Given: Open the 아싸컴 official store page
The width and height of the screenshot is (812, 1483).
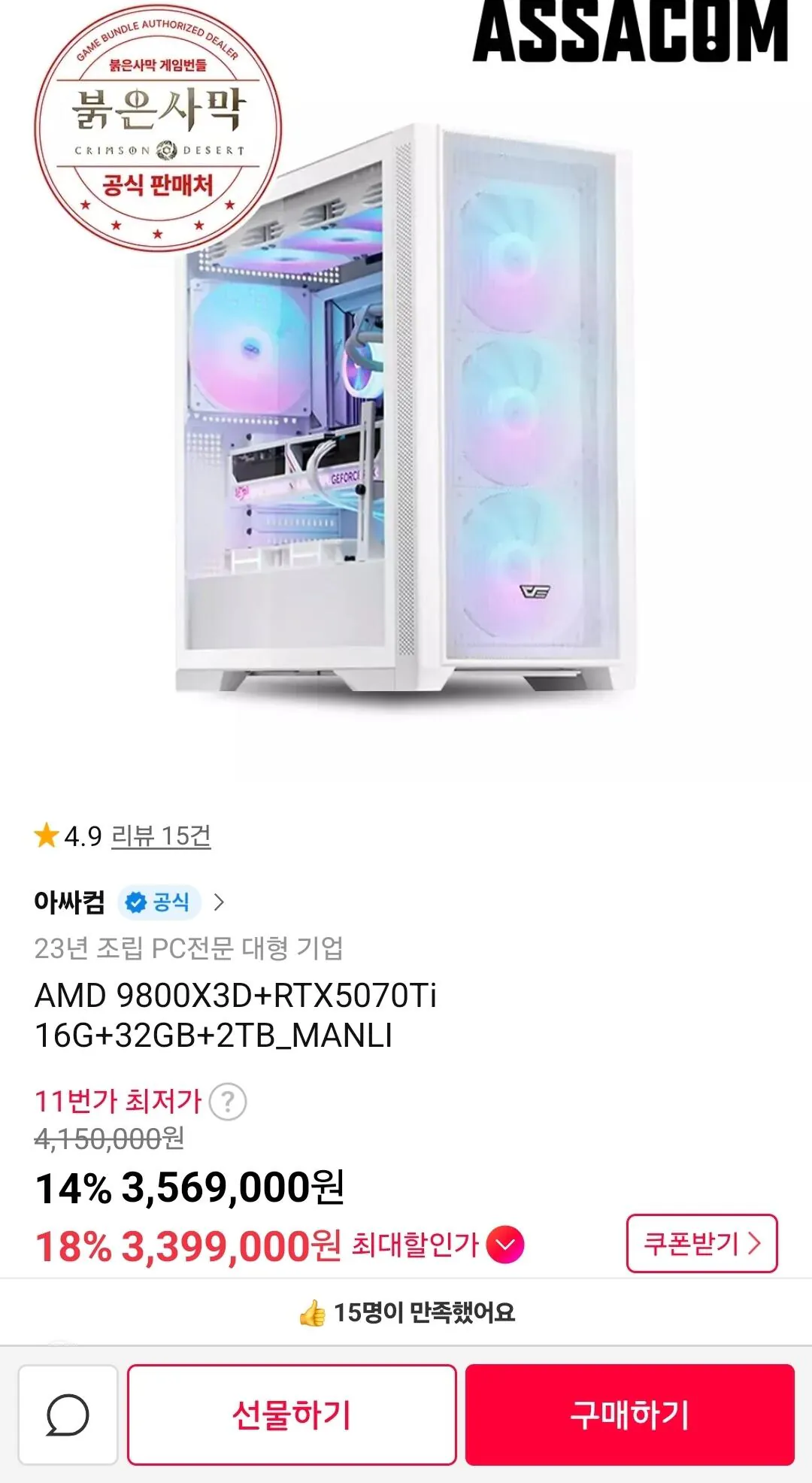Looking at the screenshot, I should 129,902.
